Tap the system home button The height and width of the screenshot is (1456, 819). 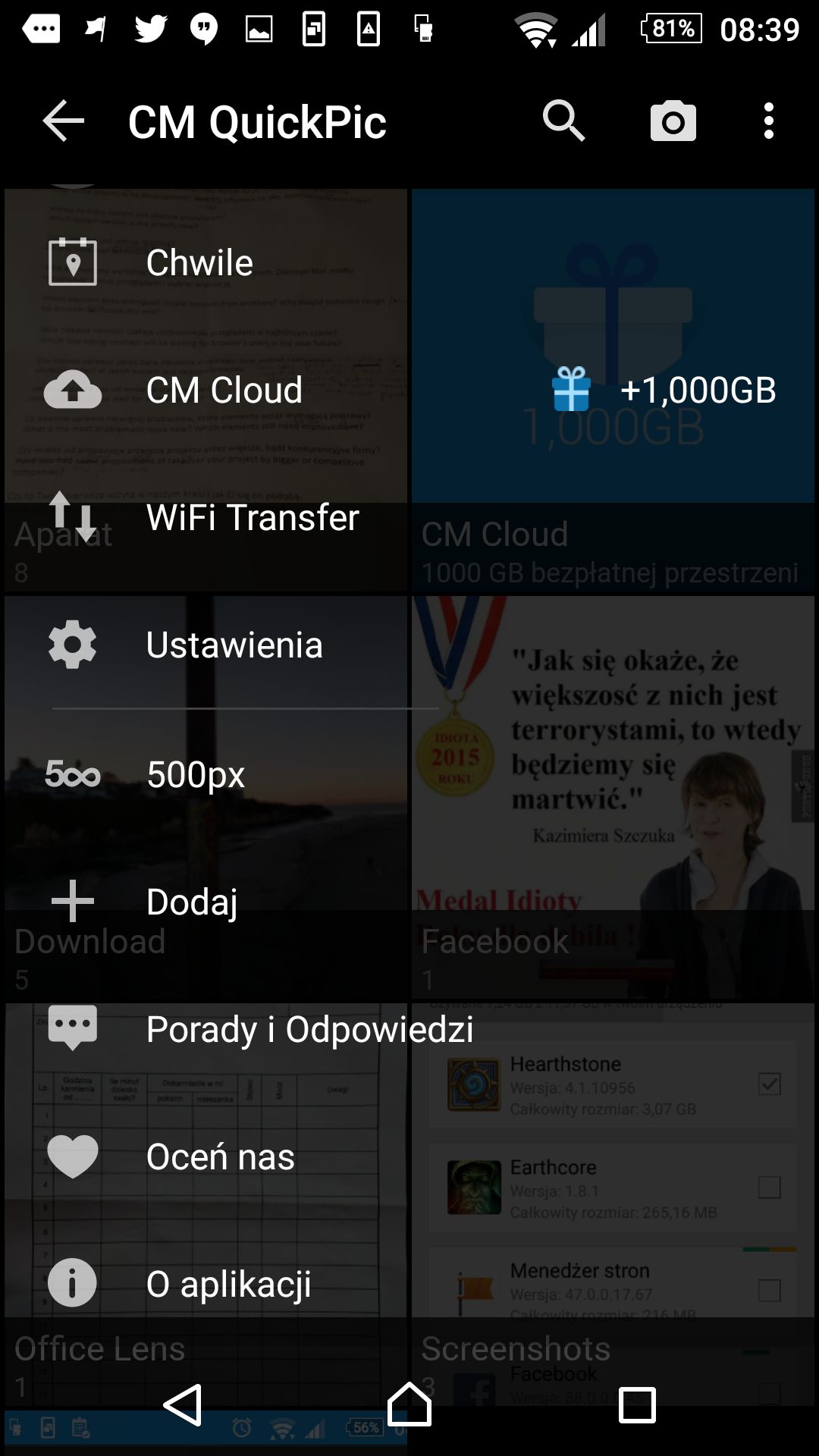(409, 1404)
